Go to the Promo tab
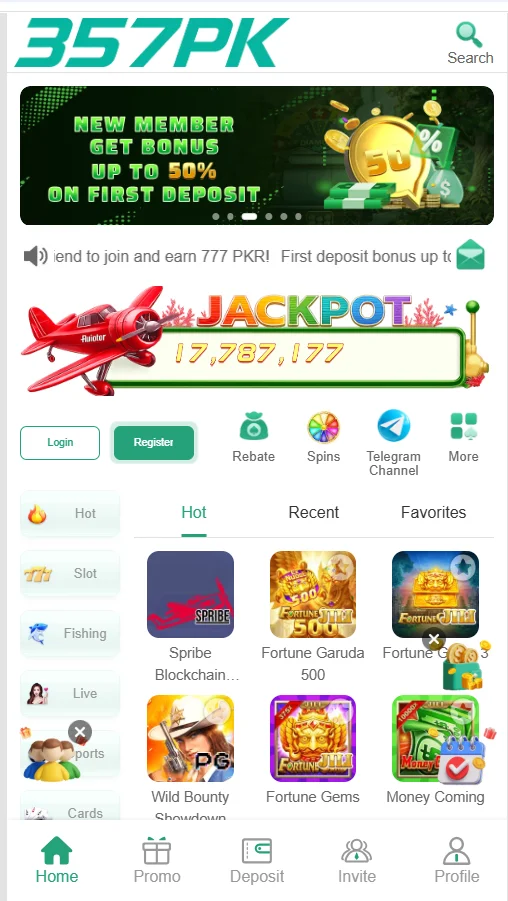 point(157,861)
